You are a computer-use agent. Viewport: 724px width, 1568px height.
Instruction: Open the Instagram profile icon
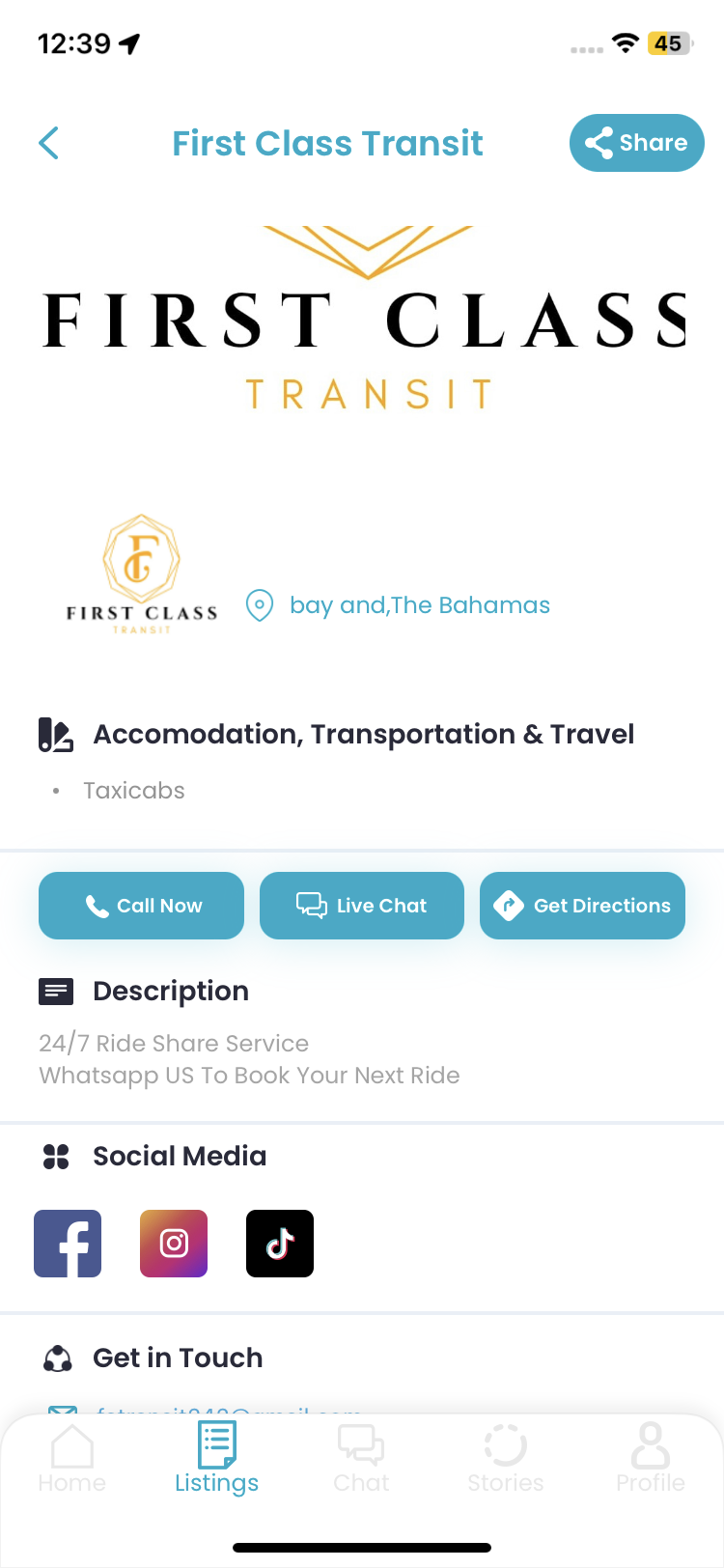pos(174,1244)
